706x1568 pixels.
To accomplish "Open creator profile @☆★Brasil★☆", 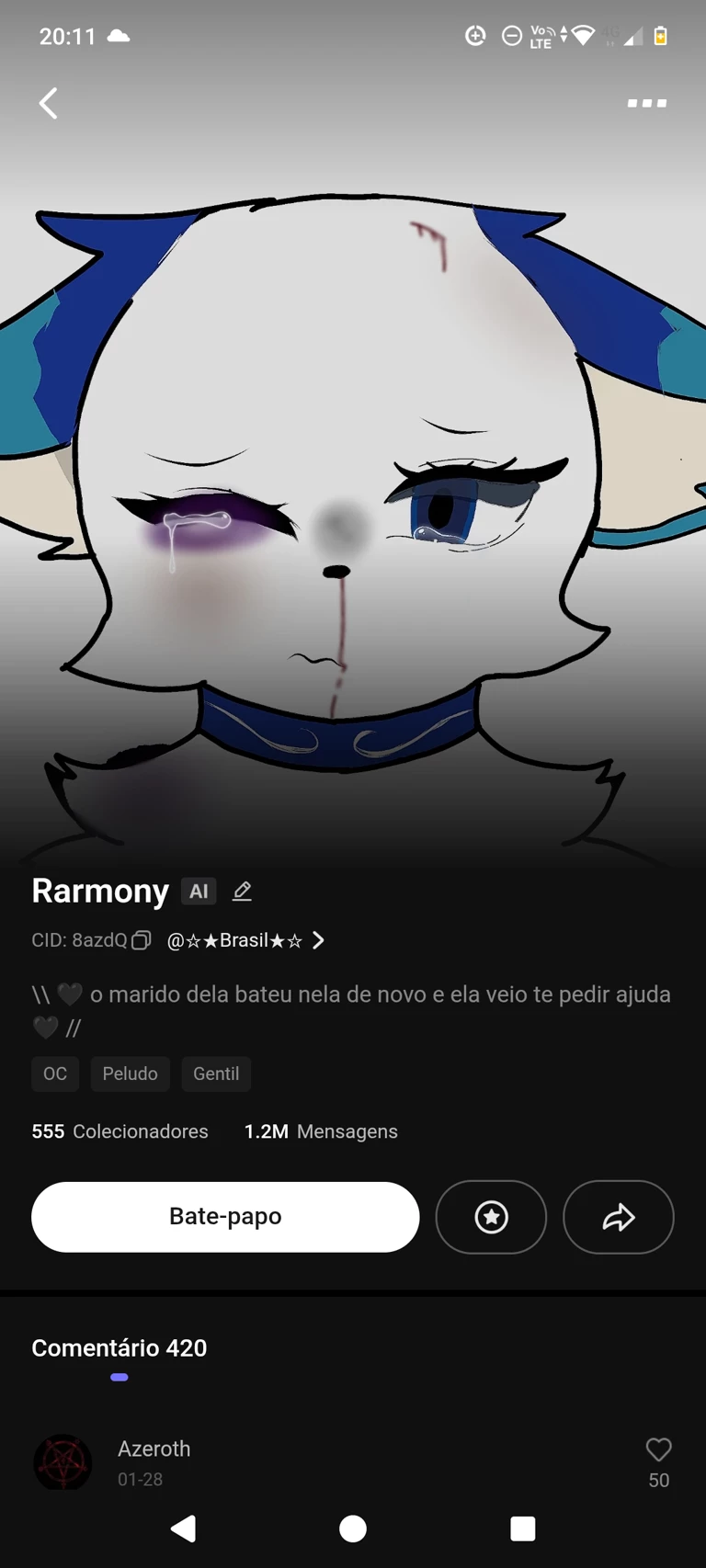I will point(245,940).
